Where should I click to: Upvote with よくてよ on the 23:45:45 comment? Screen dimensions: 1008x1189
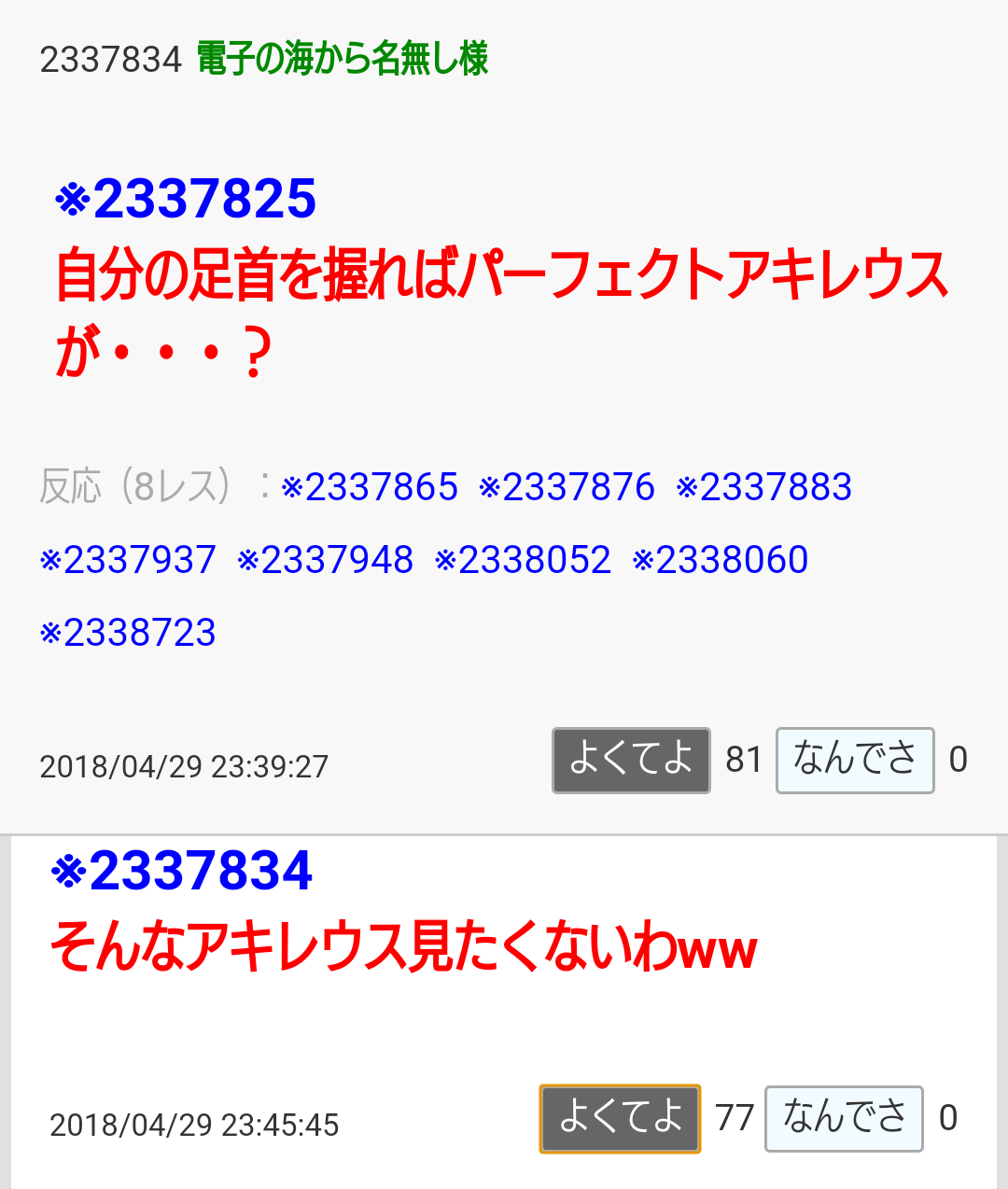coord(620,1118)
